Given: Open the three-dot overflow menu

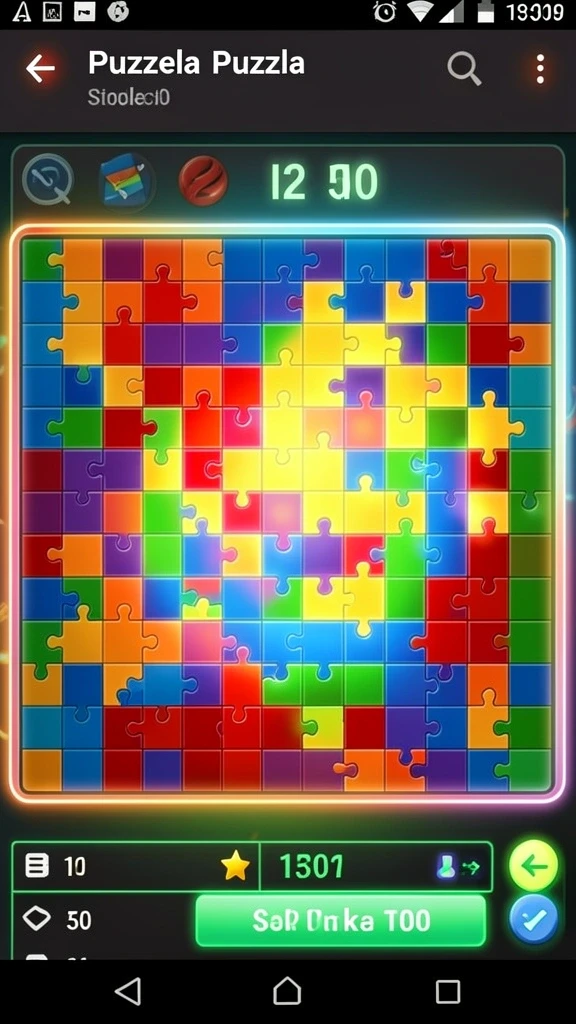Looking at the screenshot, I should tap(540, 69).
